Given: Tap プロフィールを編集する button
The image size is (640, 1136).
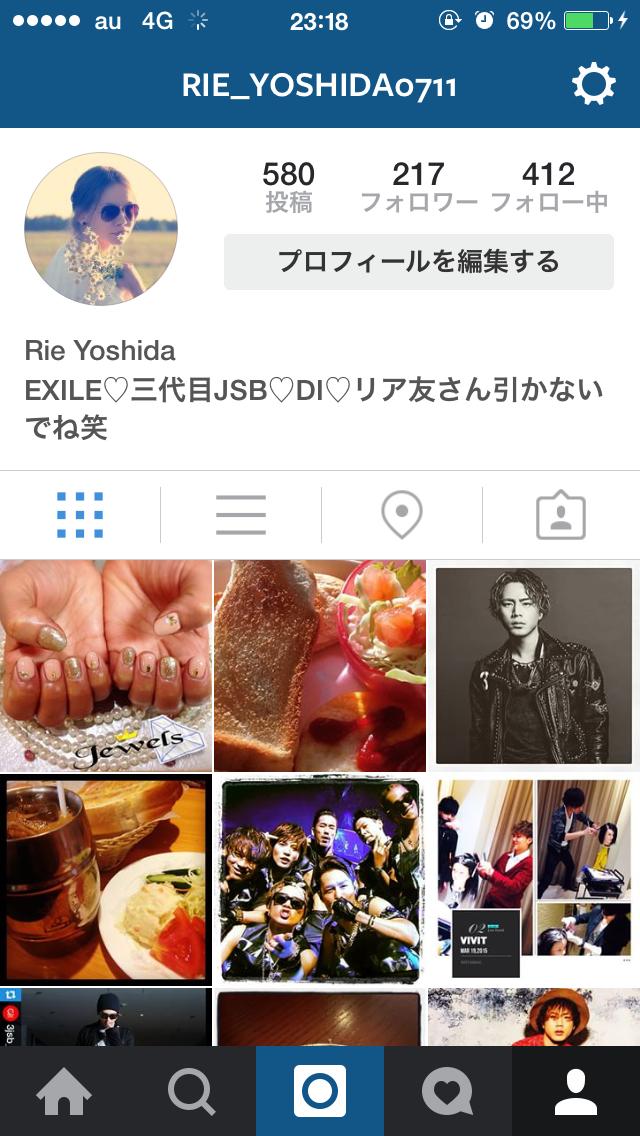Looking at the screenshot, I should 418,262.
